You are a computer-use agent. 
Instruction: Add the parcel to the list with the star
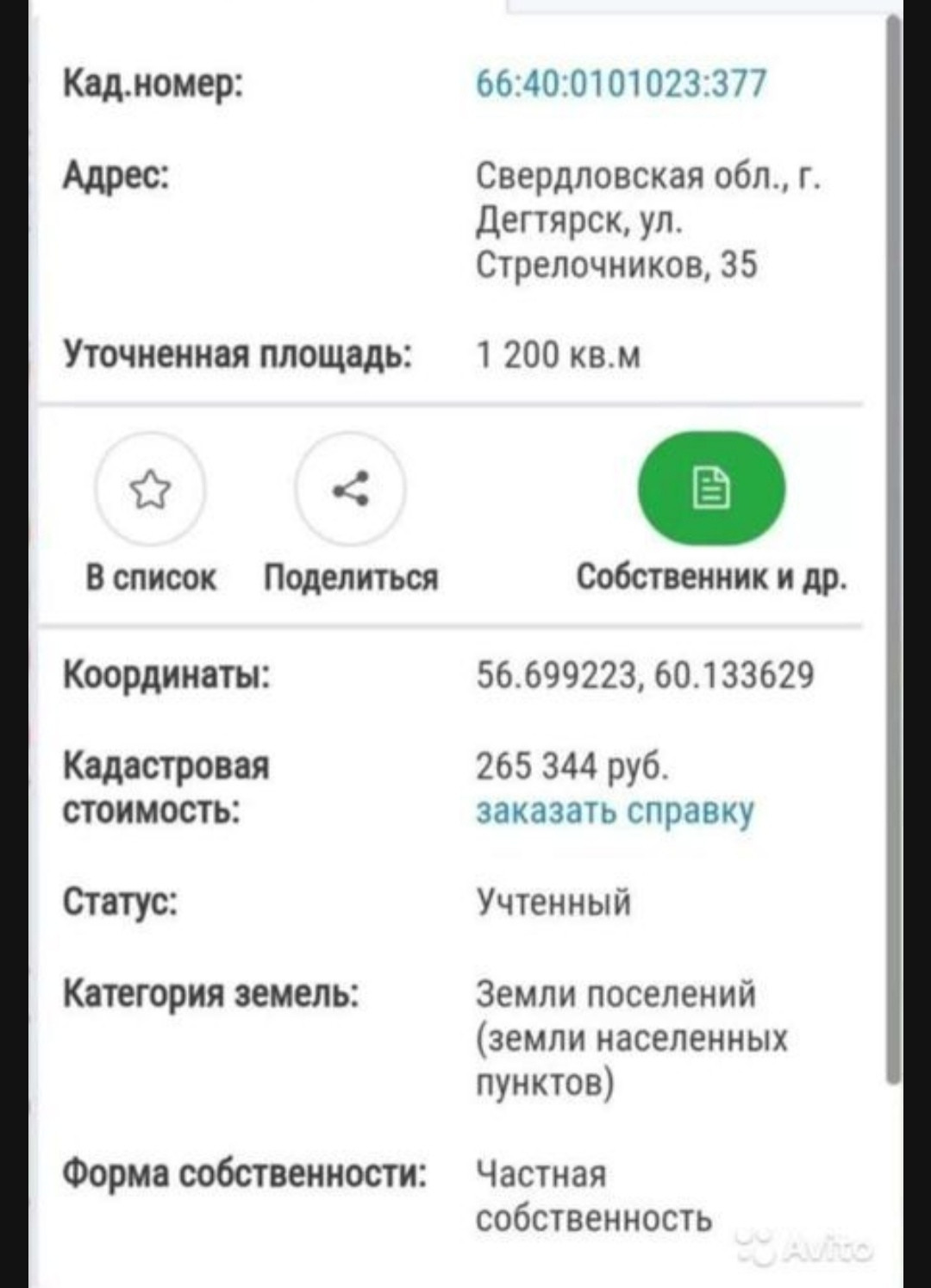pos(150,489)
